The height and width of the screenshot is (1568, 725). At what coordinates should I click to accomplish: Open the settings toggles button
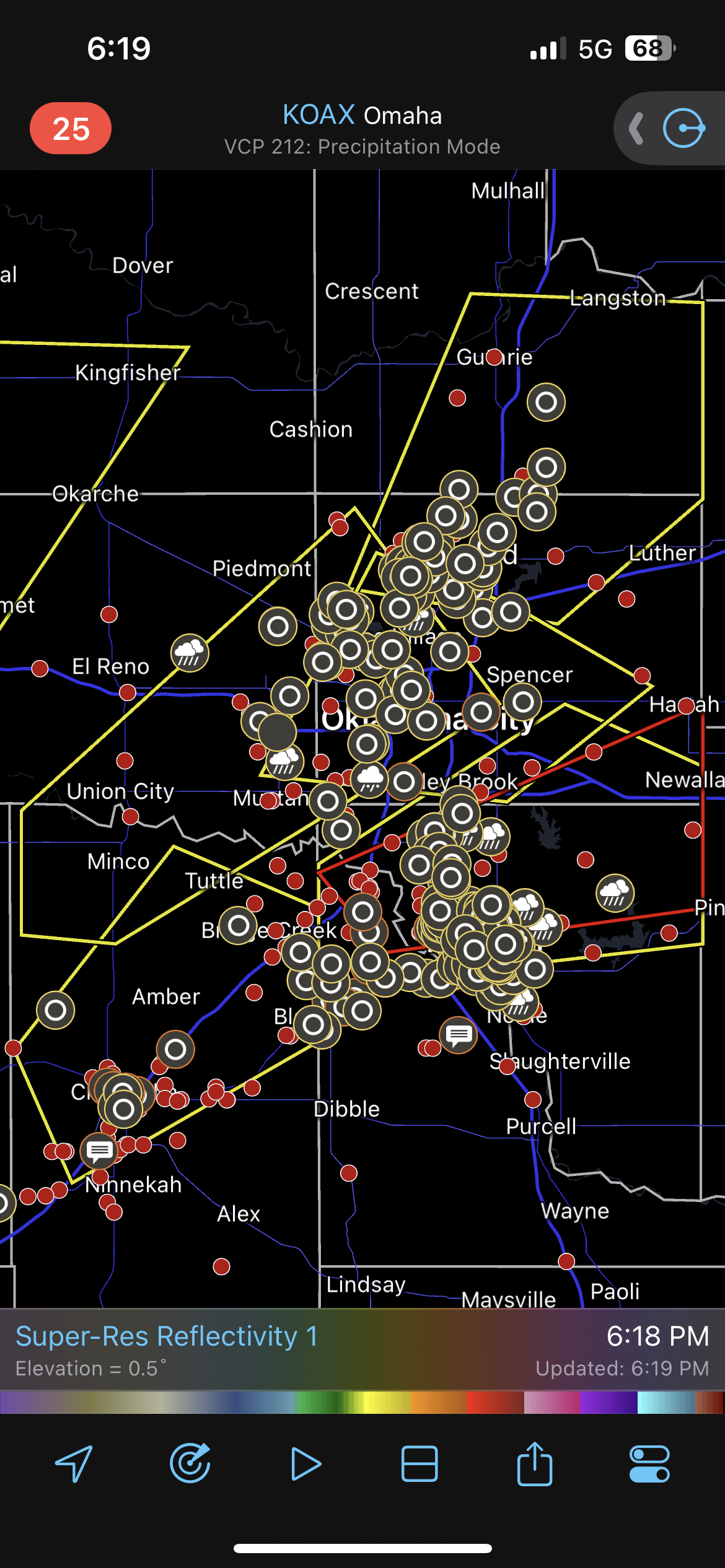649,1464
